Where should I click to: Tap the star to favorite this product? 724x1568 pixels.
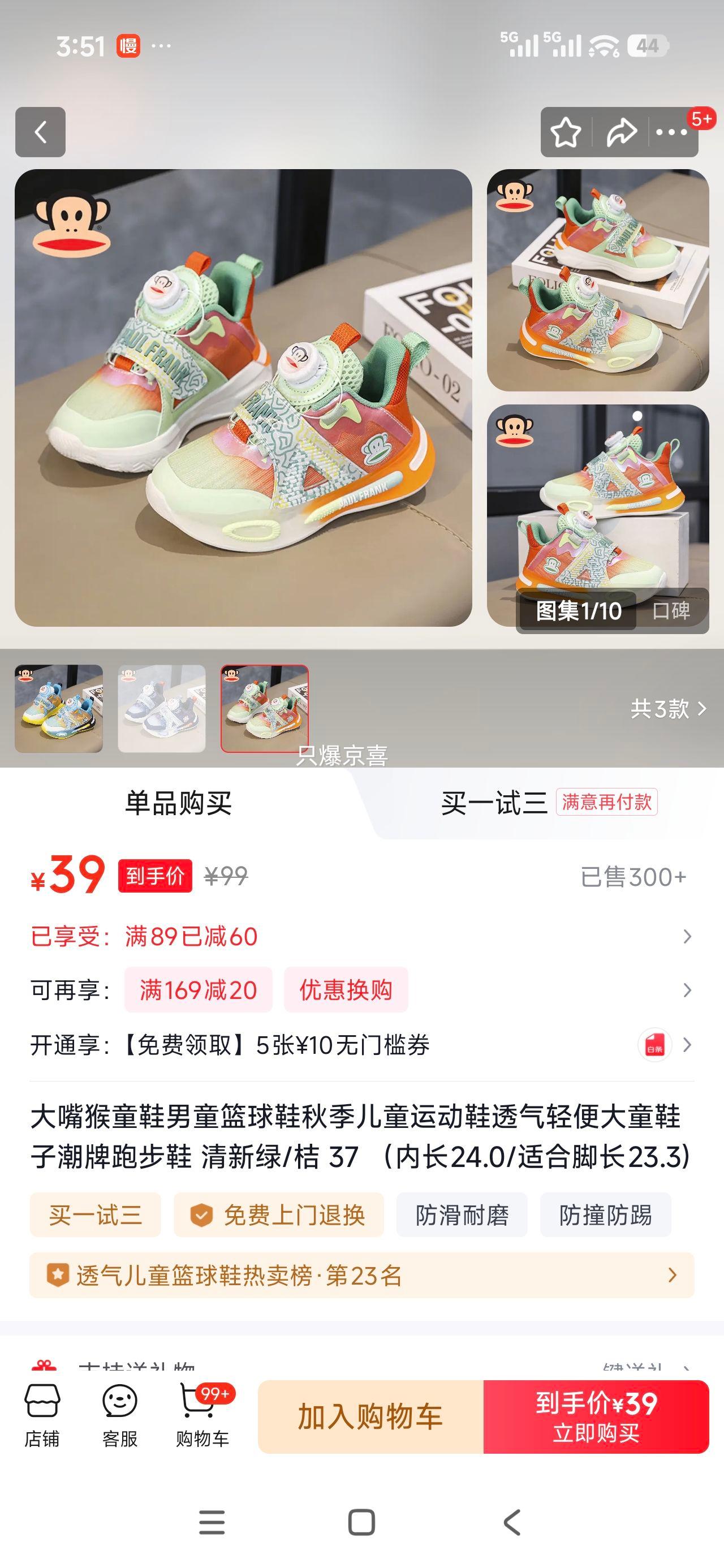point(567,133)
